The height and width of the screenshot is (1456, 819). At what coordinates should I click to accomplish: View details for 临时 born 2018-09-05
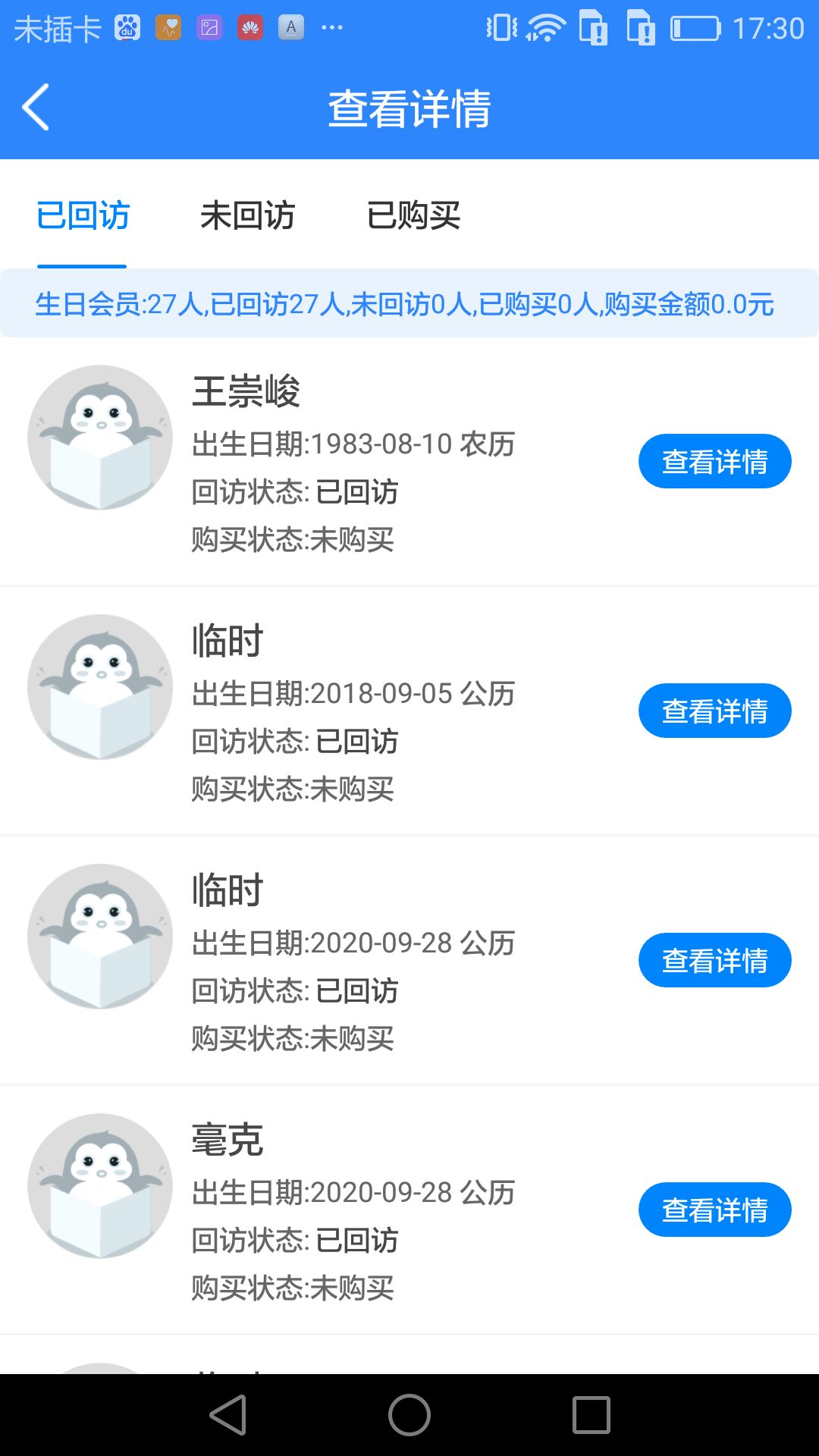714,711
